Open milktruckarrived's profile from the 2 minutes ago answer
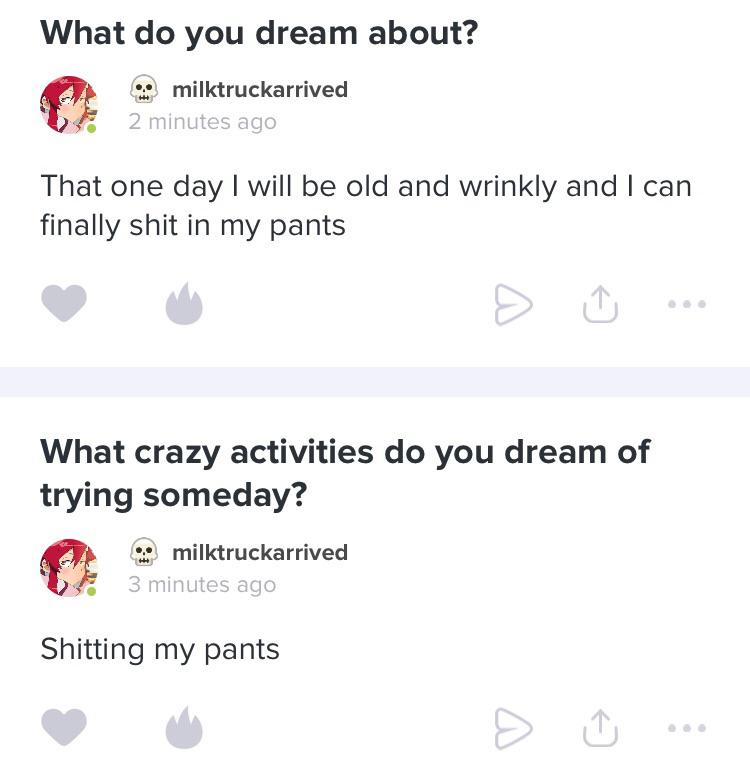 tap(259, 90)
